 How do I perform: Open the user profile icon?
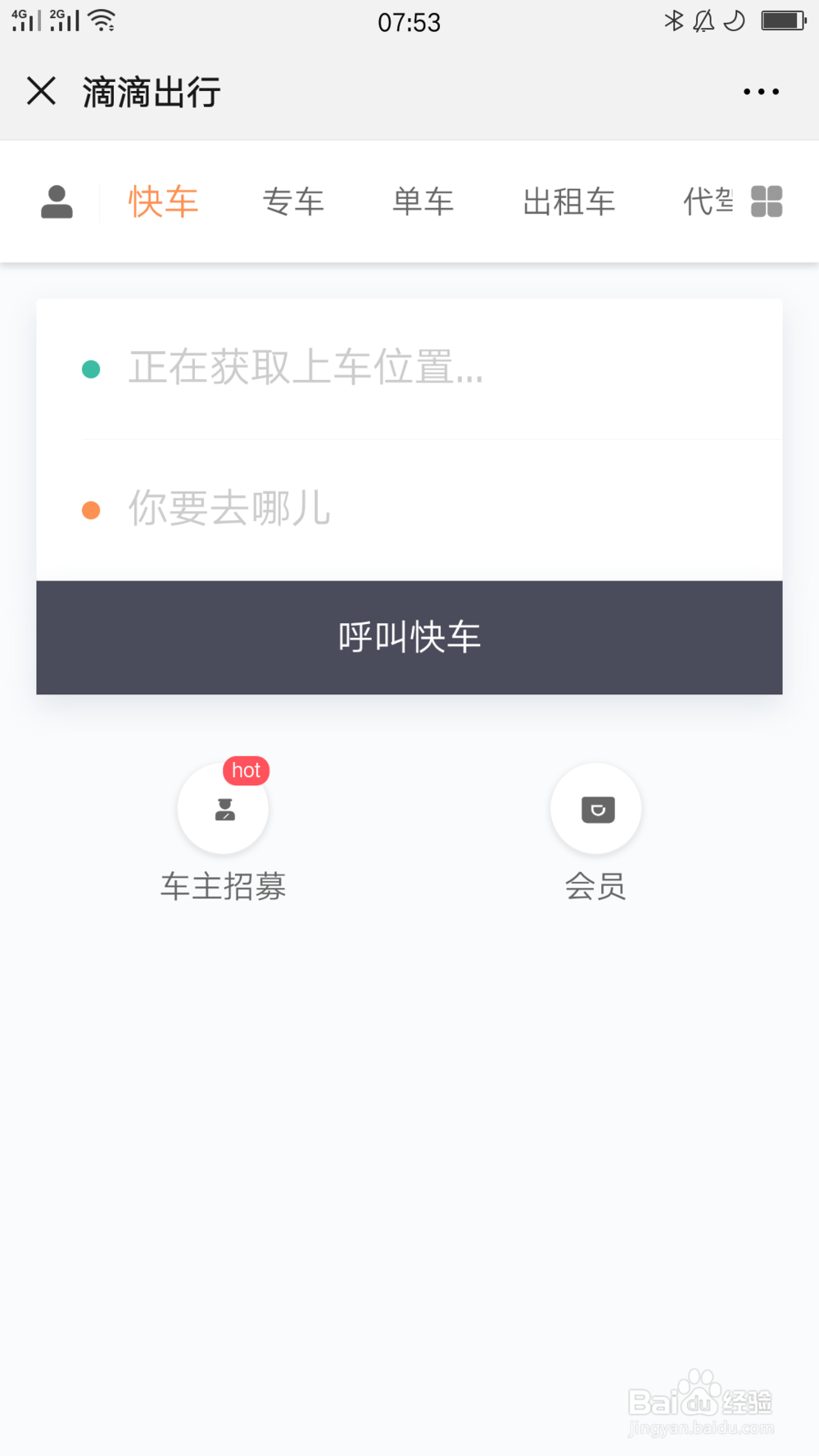click(57, 201)
